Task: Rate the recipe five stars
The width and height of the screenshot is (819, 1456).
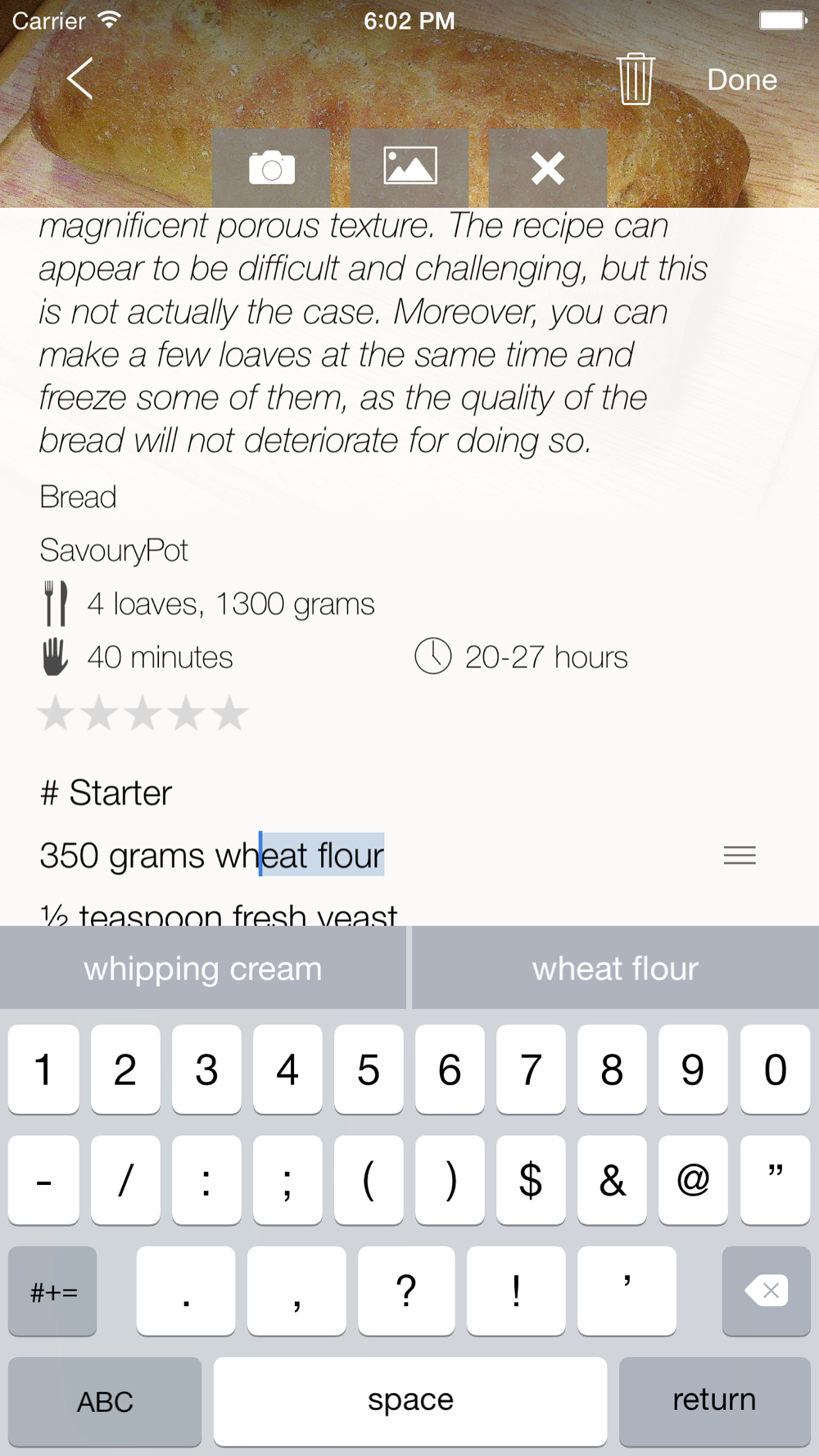Action: pyautogui.click(x=230, y=713)
